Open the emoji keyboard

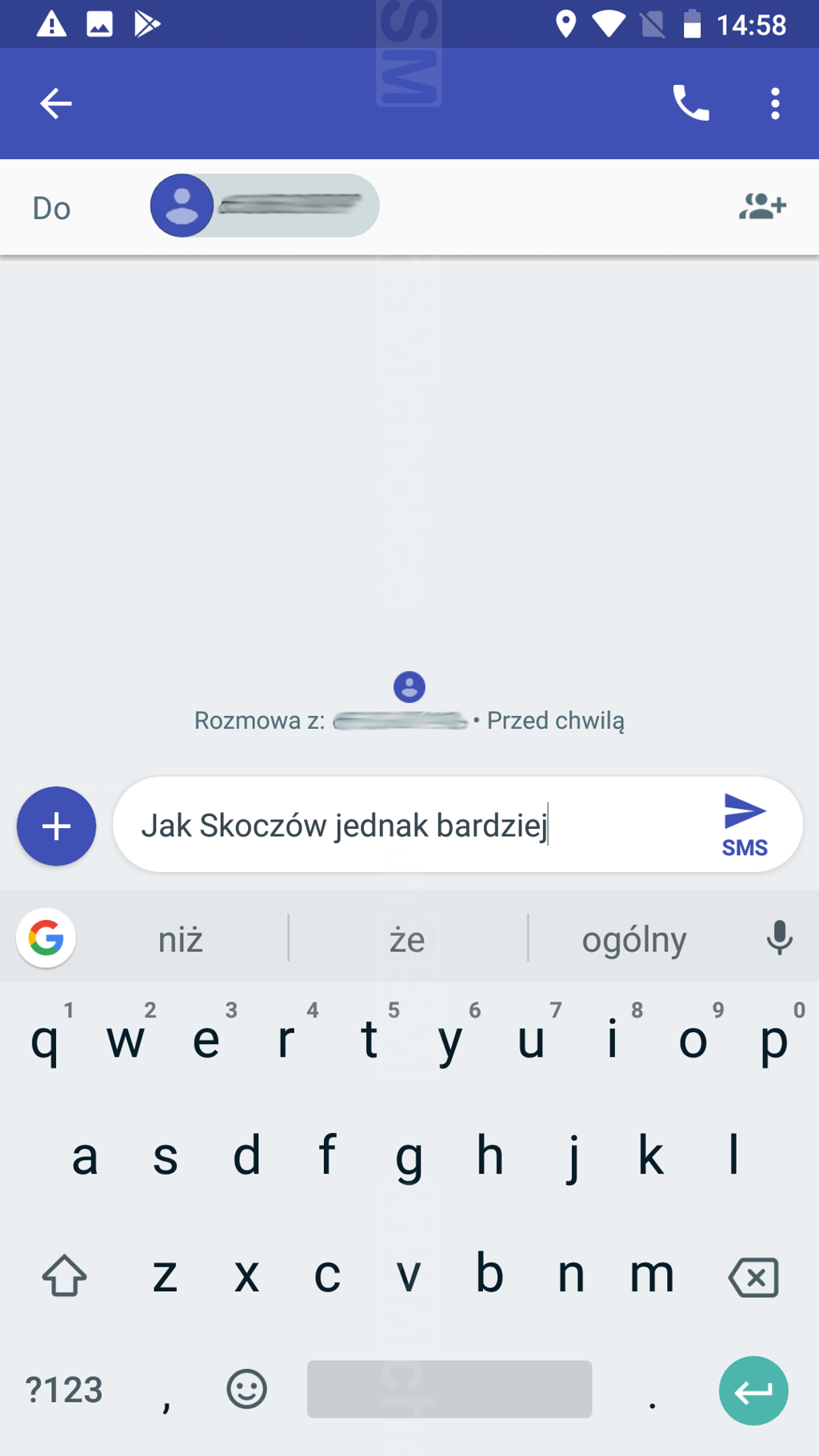tap(246, 1390)
